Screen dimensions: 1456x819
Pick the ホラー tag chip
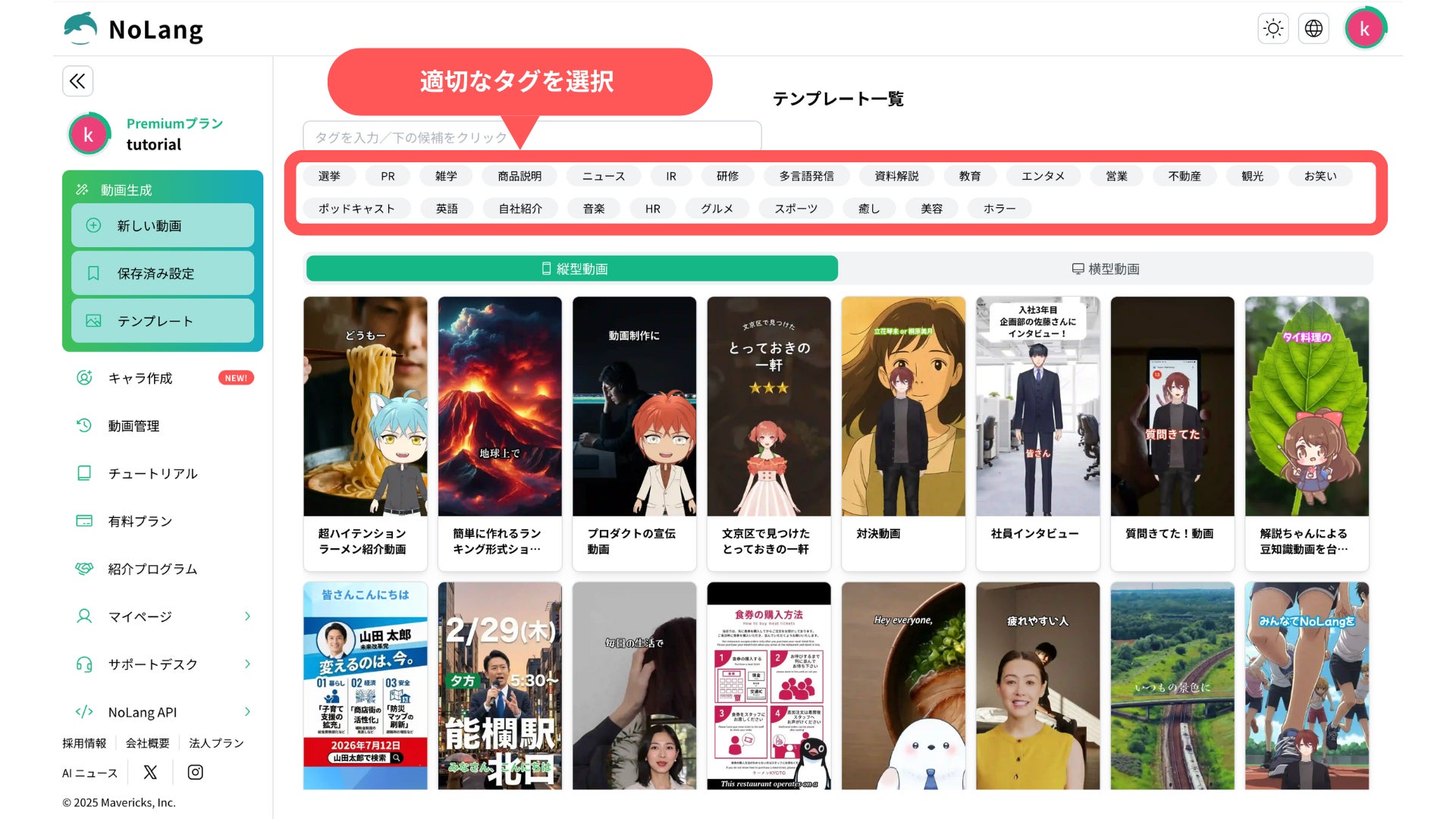point(999,209)
